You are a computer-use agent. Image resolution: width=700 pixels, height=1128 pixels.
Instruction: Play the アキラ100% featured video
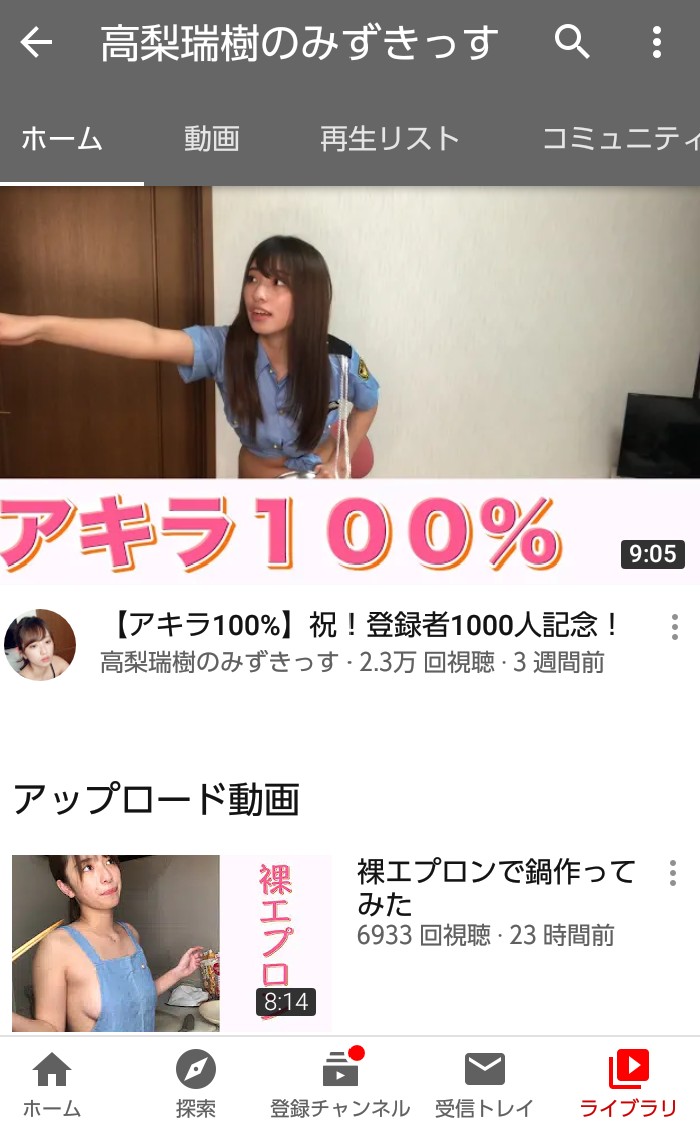(x=350, y=385)
